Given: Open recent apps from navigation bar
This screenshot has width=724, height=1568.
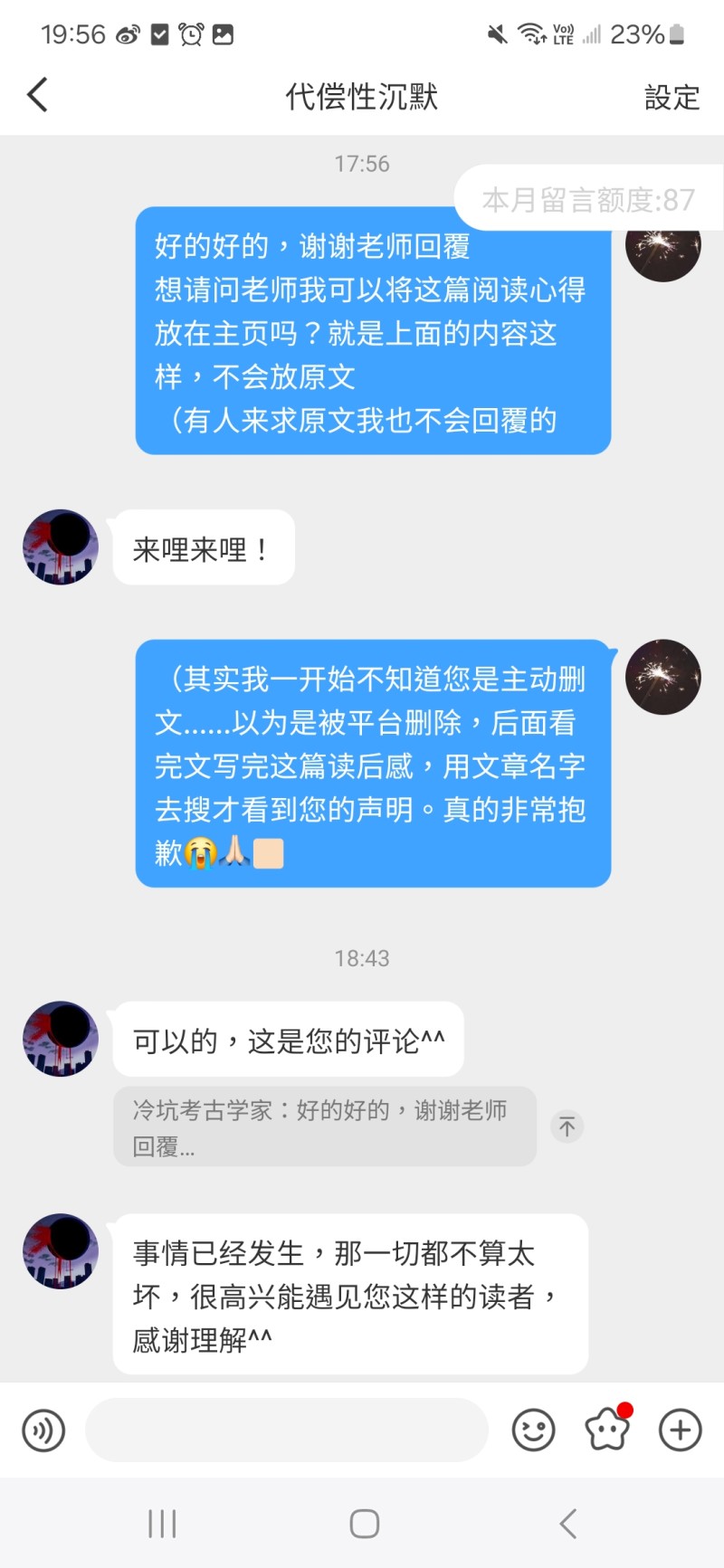Looking at the screenshot, I should click(162, 1524).
